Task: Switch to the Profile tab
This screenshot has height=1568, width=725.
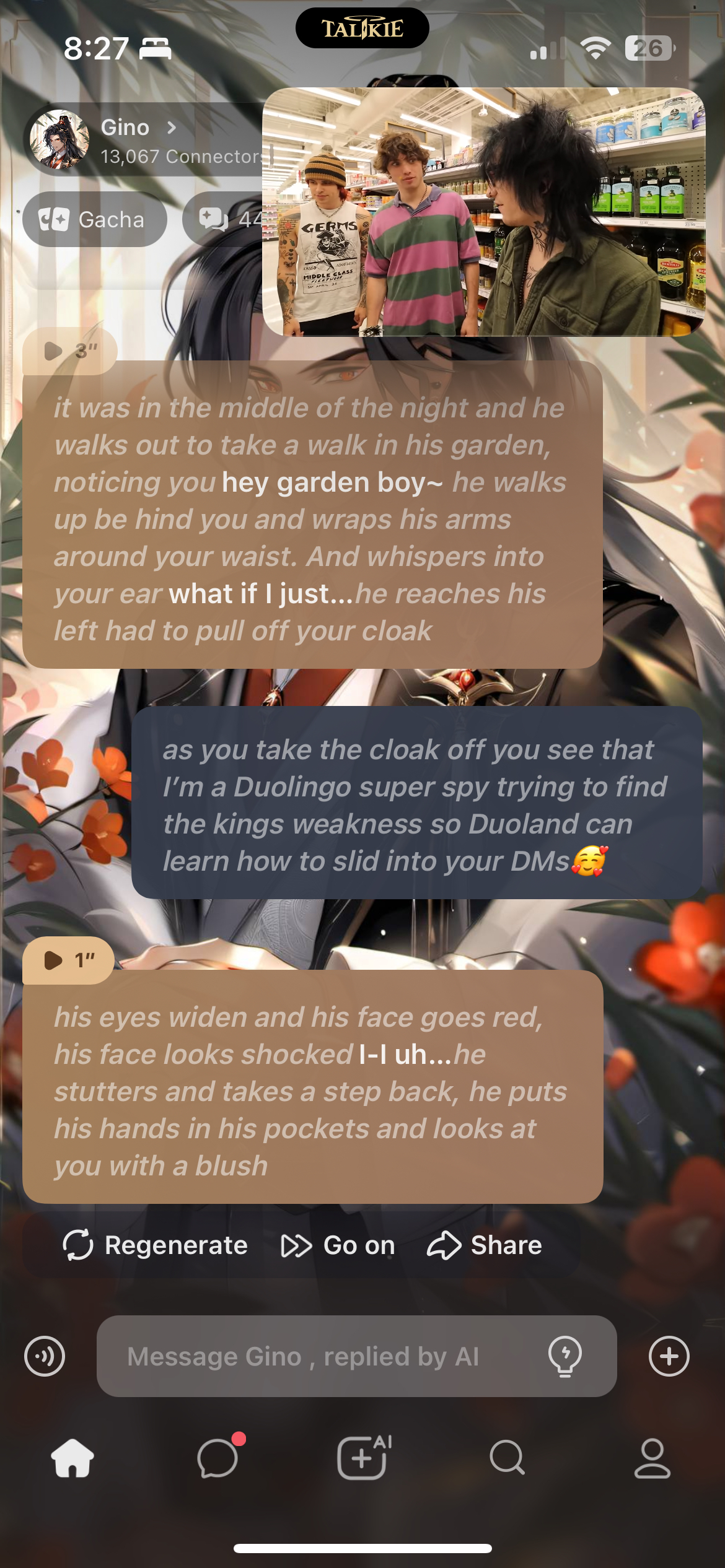Action: pyautogui.click(x=652, y=1458)
